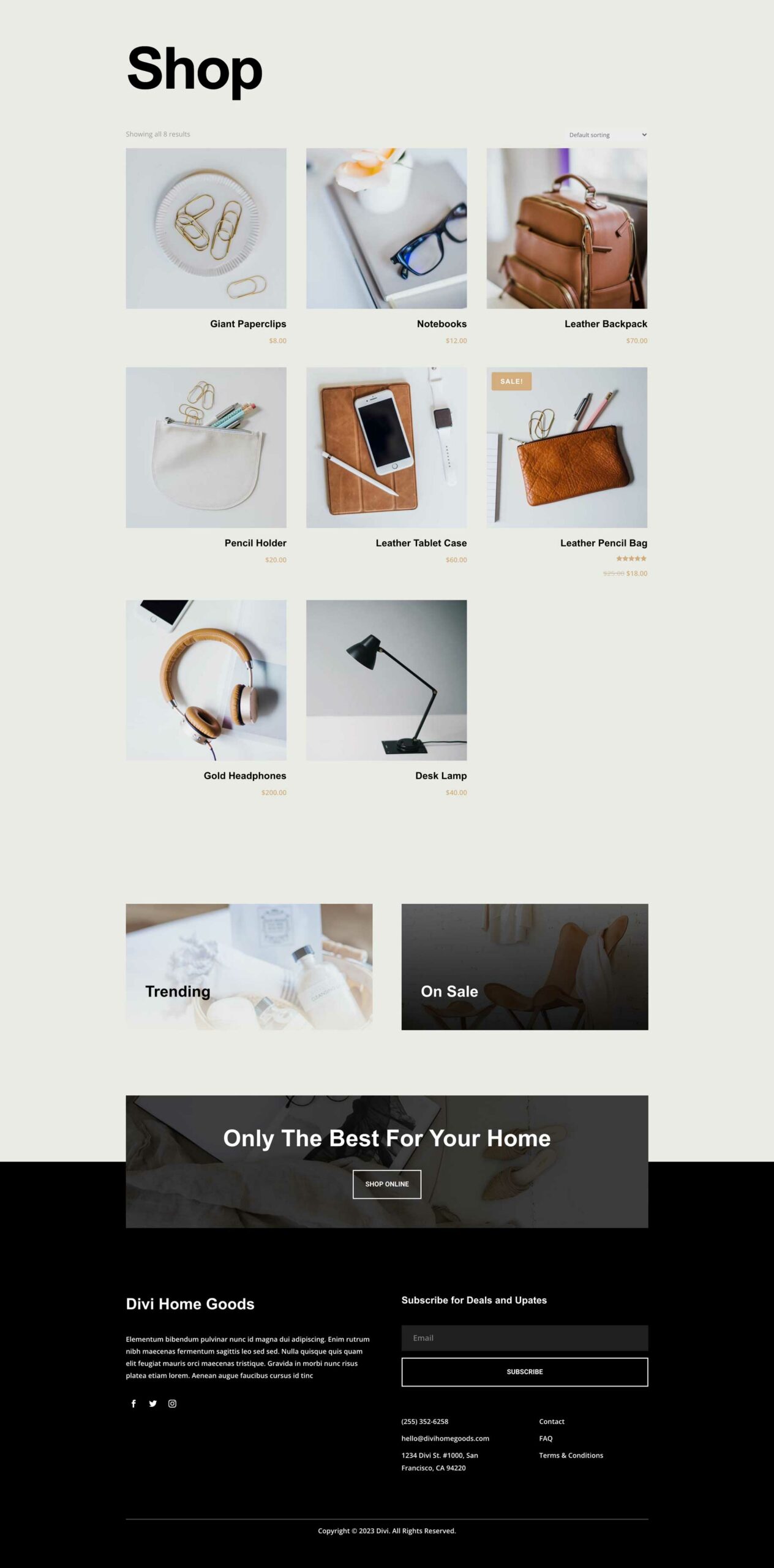Tap the Subscribe button

pyautogui.click(x=525, y=1371)
